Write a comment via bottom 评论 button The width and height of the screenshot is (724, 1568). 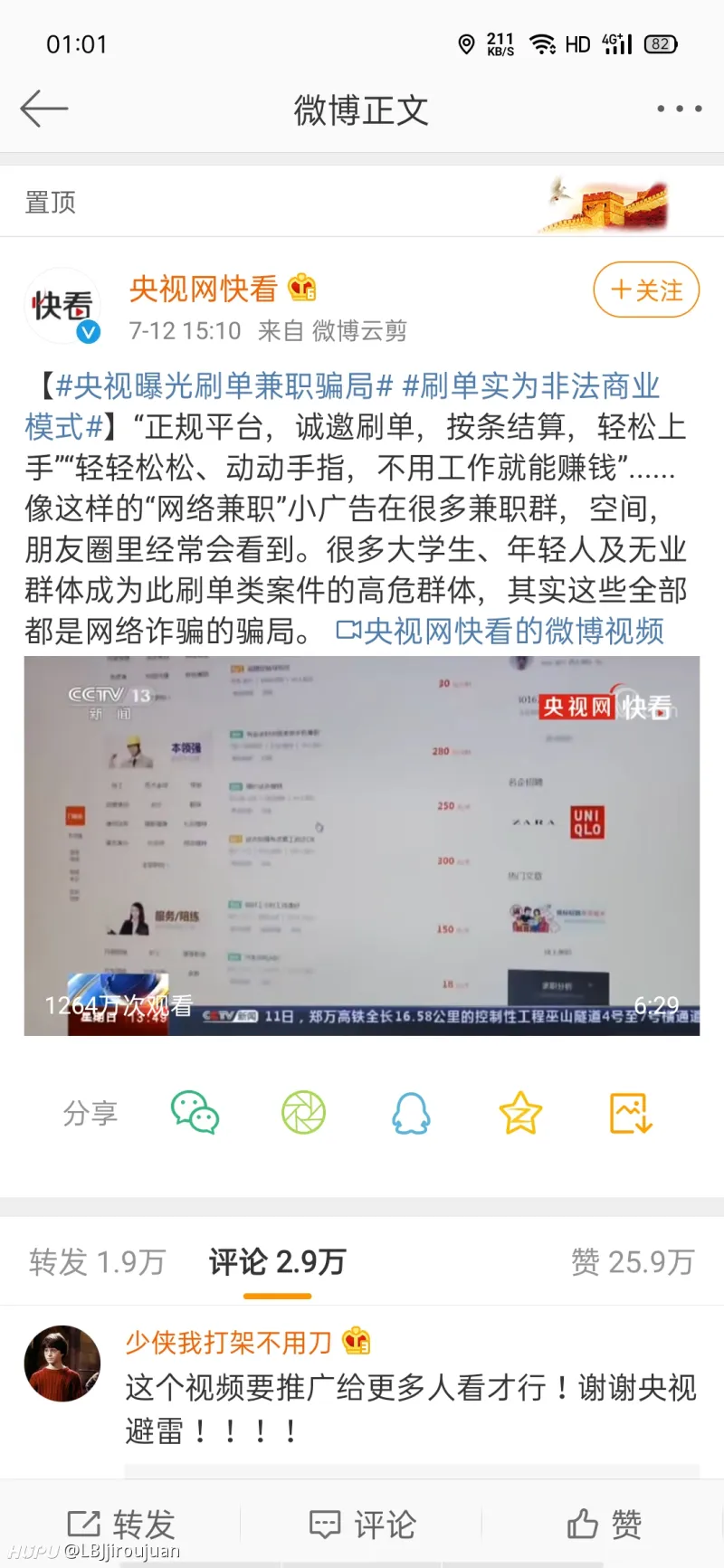(362, 1525)
